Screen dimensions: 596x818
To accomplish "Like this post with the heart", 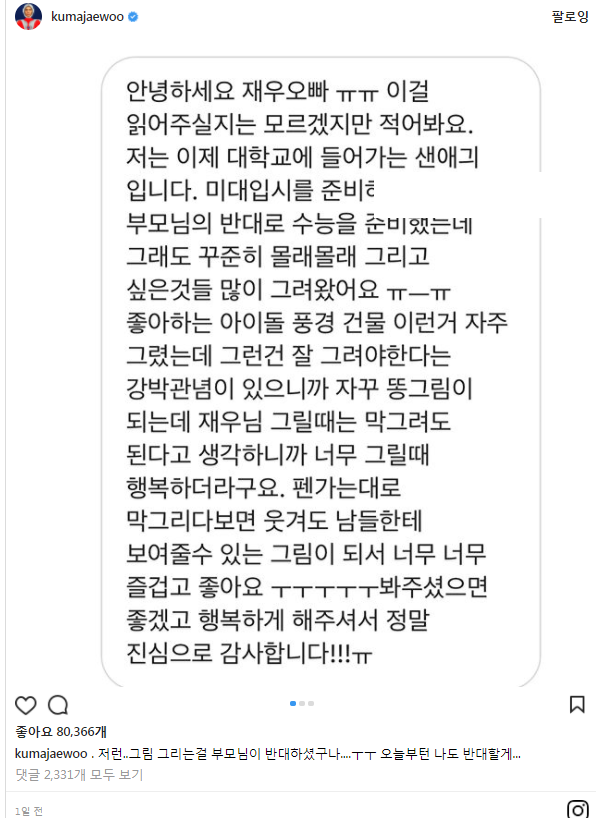I will tap(26, 705).
